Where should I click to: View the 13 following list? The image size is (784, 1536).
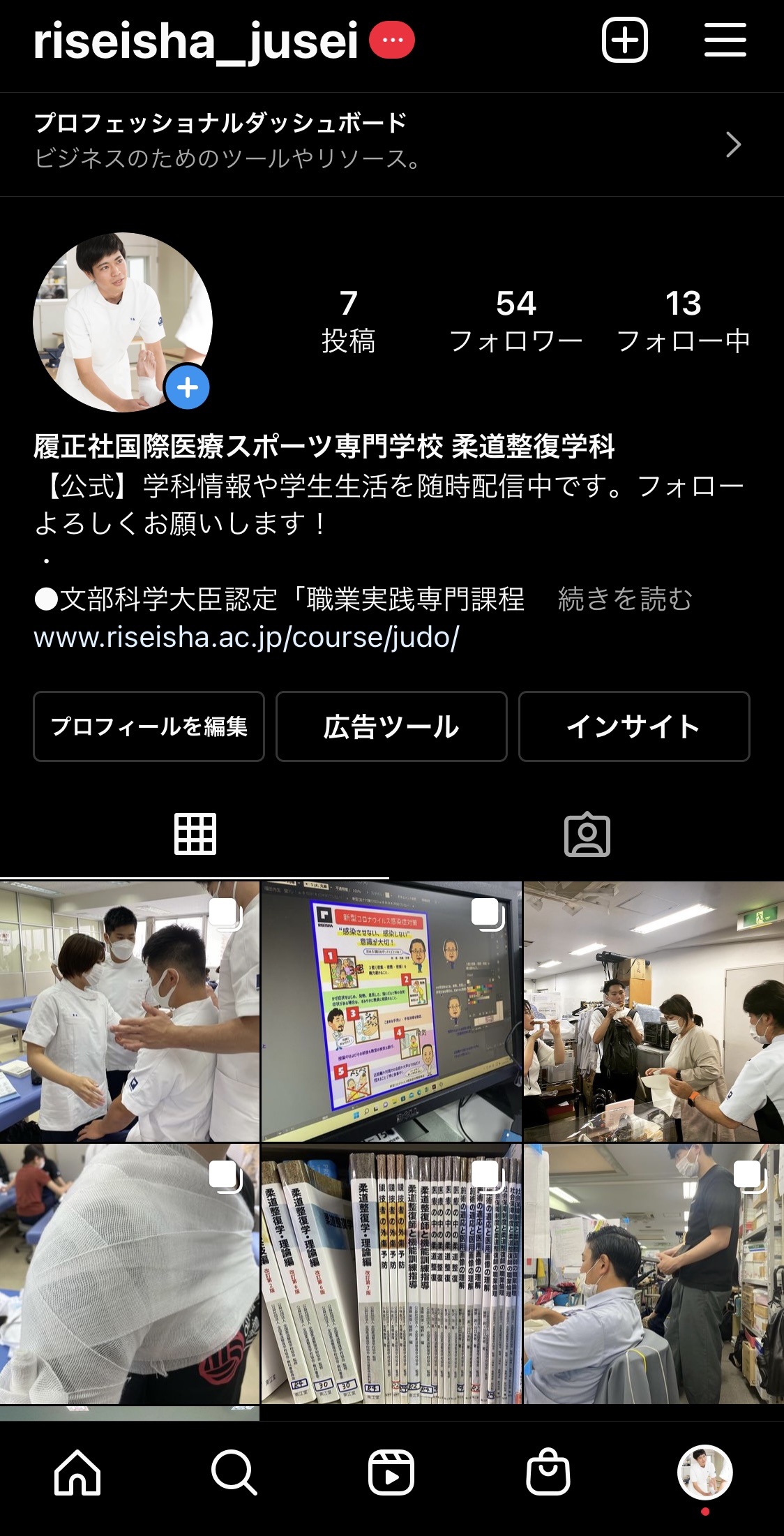[683, 321]
